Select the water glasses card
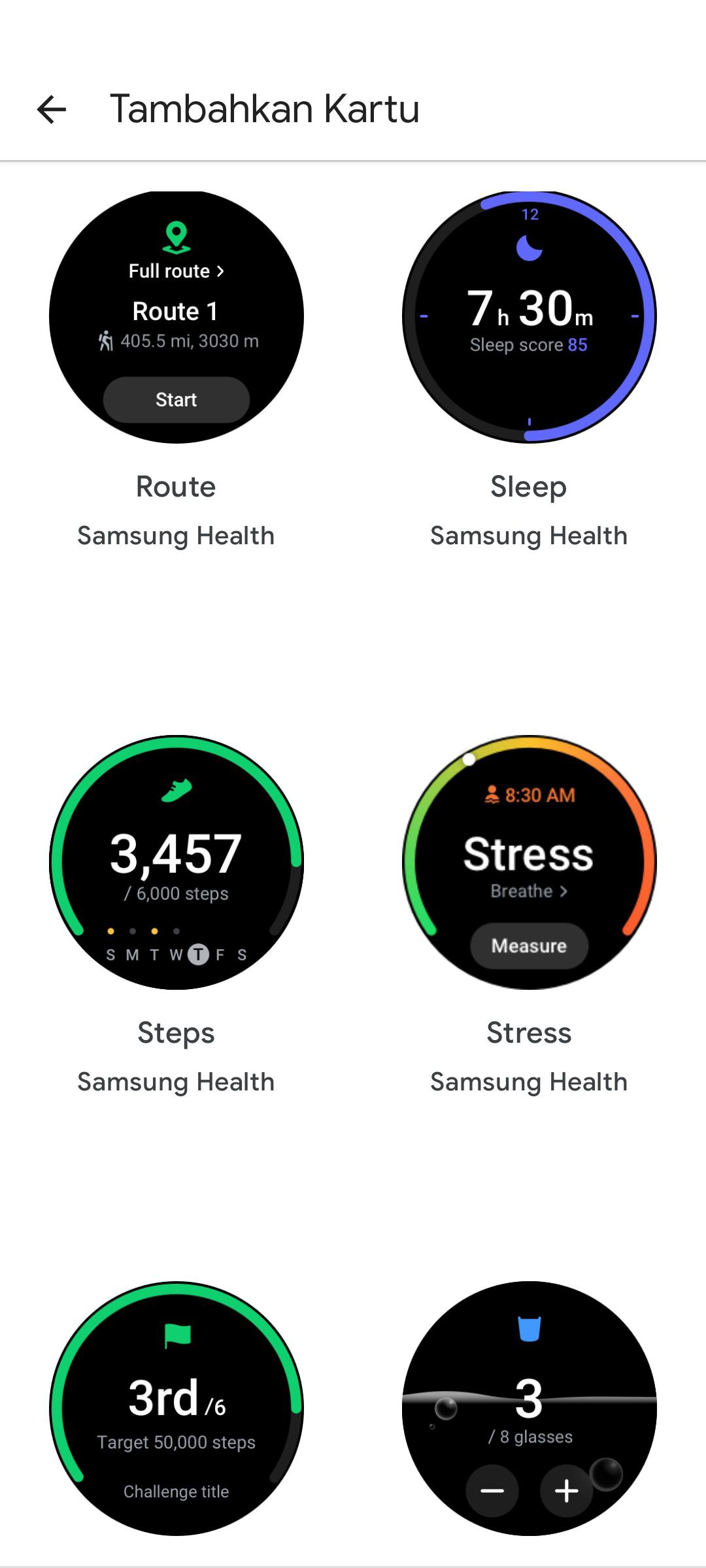Viewport: 706px width, 1568px height. pos(529,1408)
